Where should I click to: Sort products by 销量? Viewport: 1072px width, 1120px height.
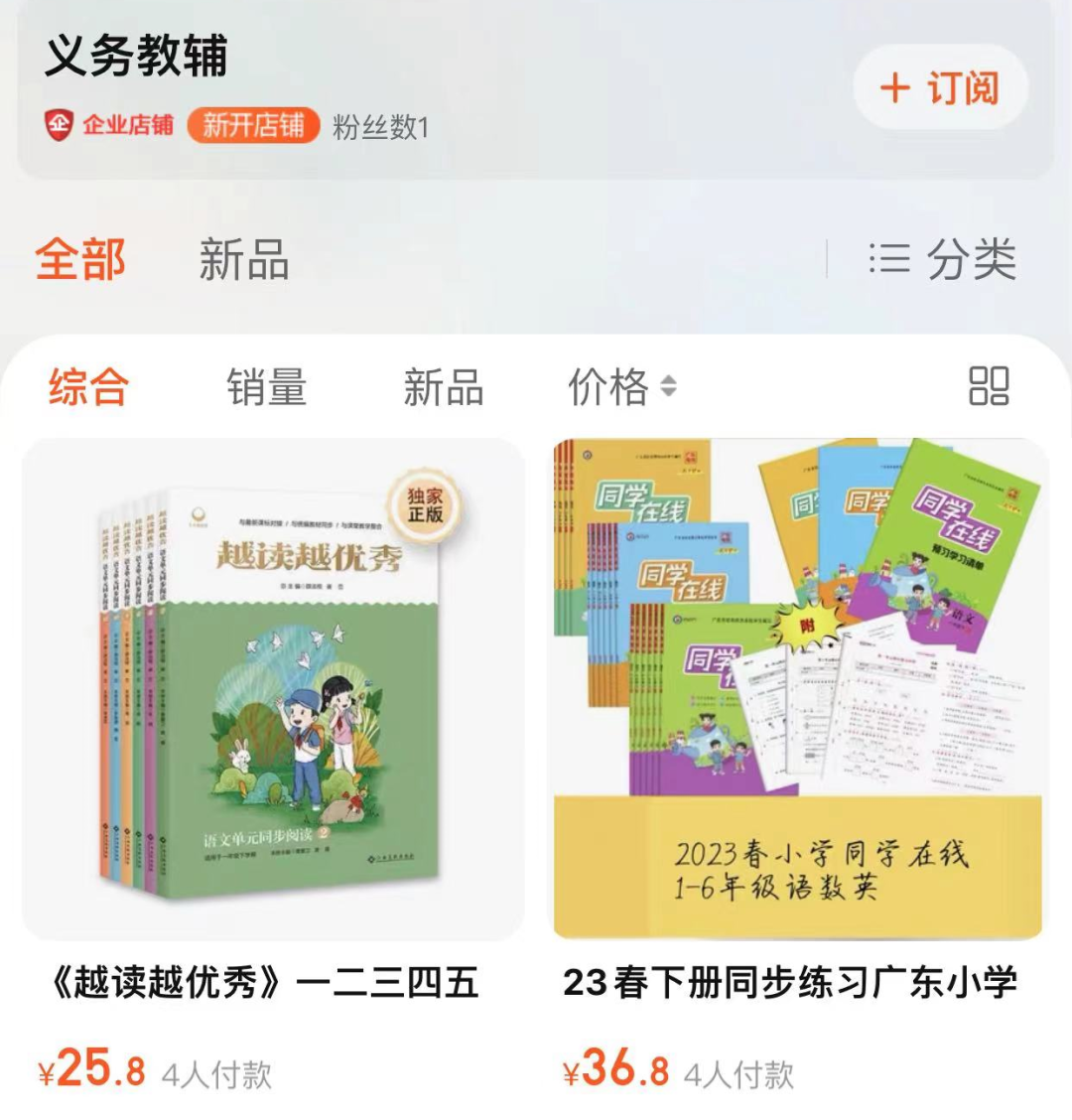266,386
